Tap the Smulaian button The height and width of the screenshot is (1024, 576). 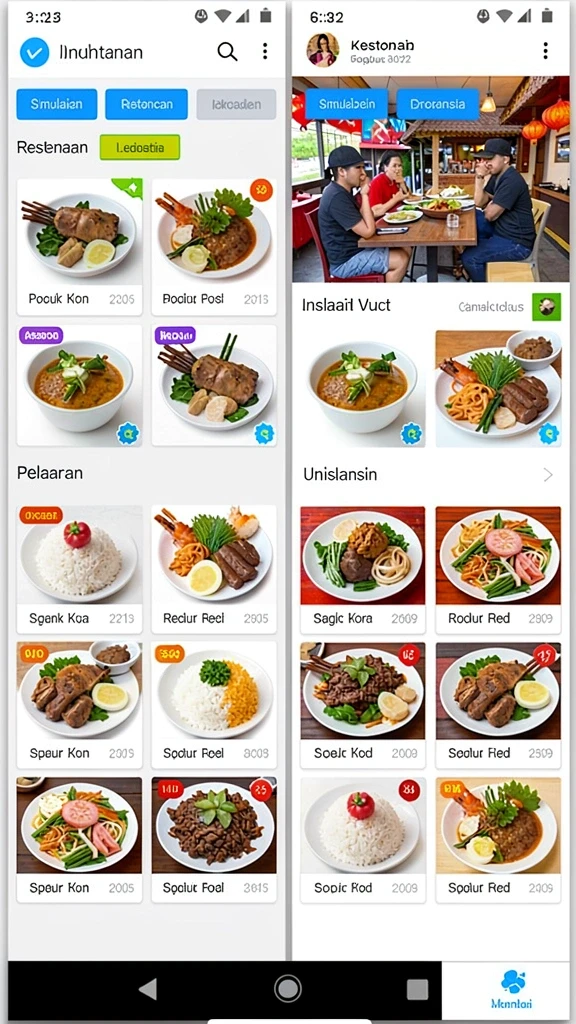click(57, 104)
